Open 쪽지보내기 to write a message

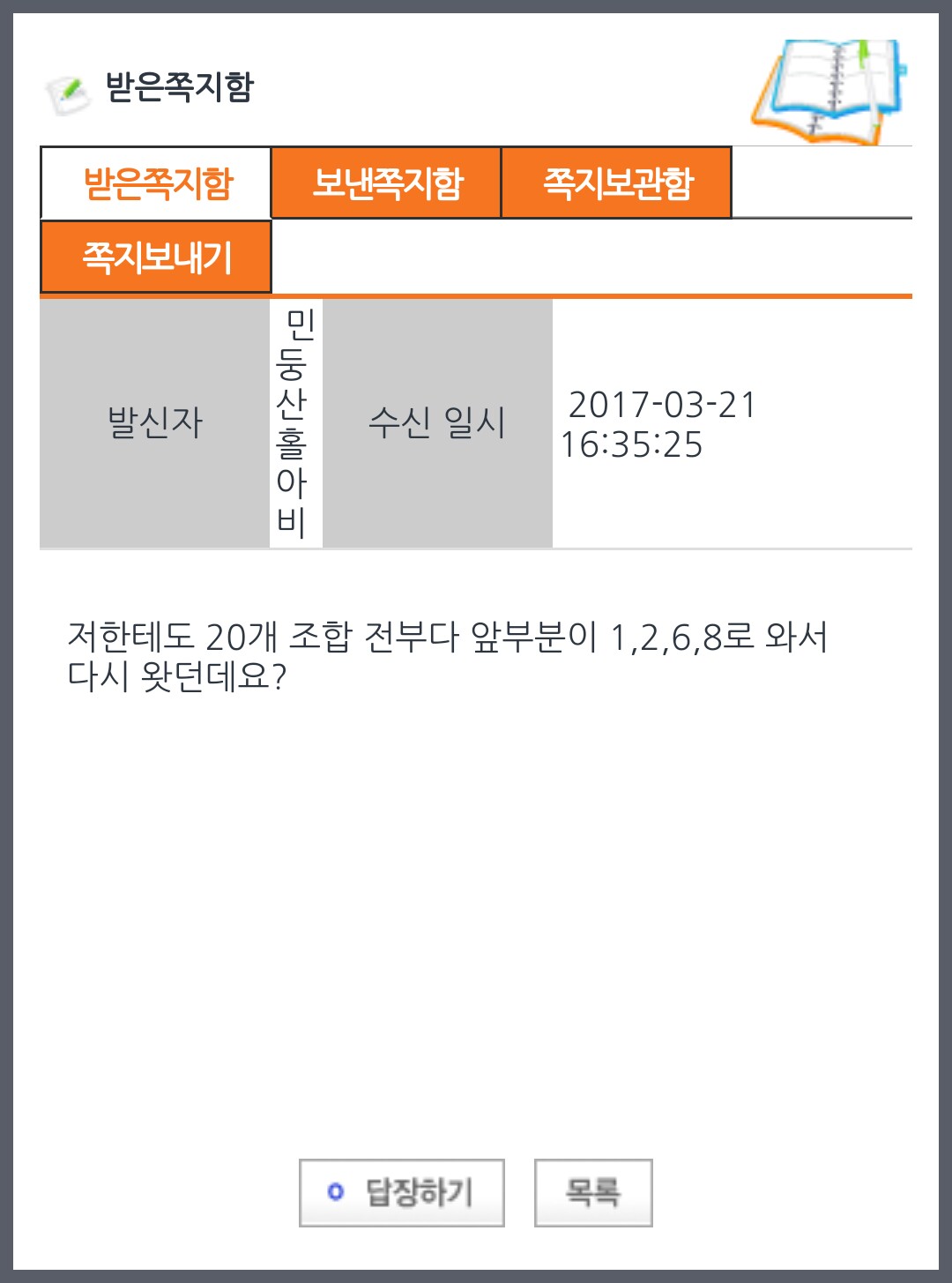pos(156,257)
